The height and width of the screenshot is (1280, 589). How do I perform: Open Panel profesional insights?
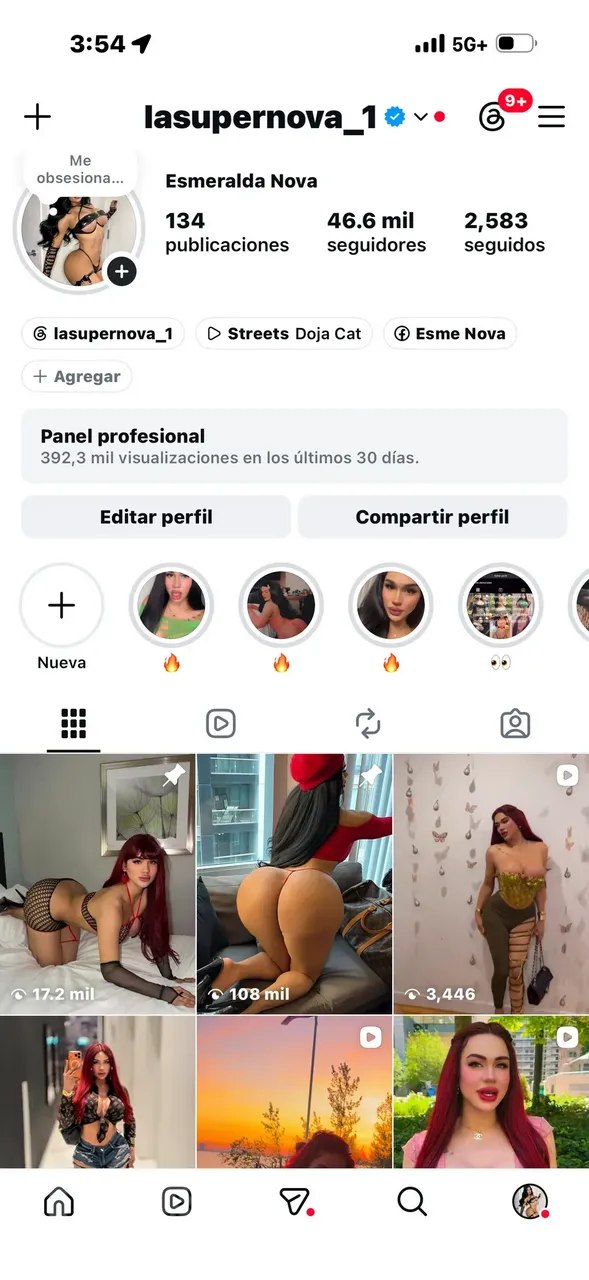[294, 447]
